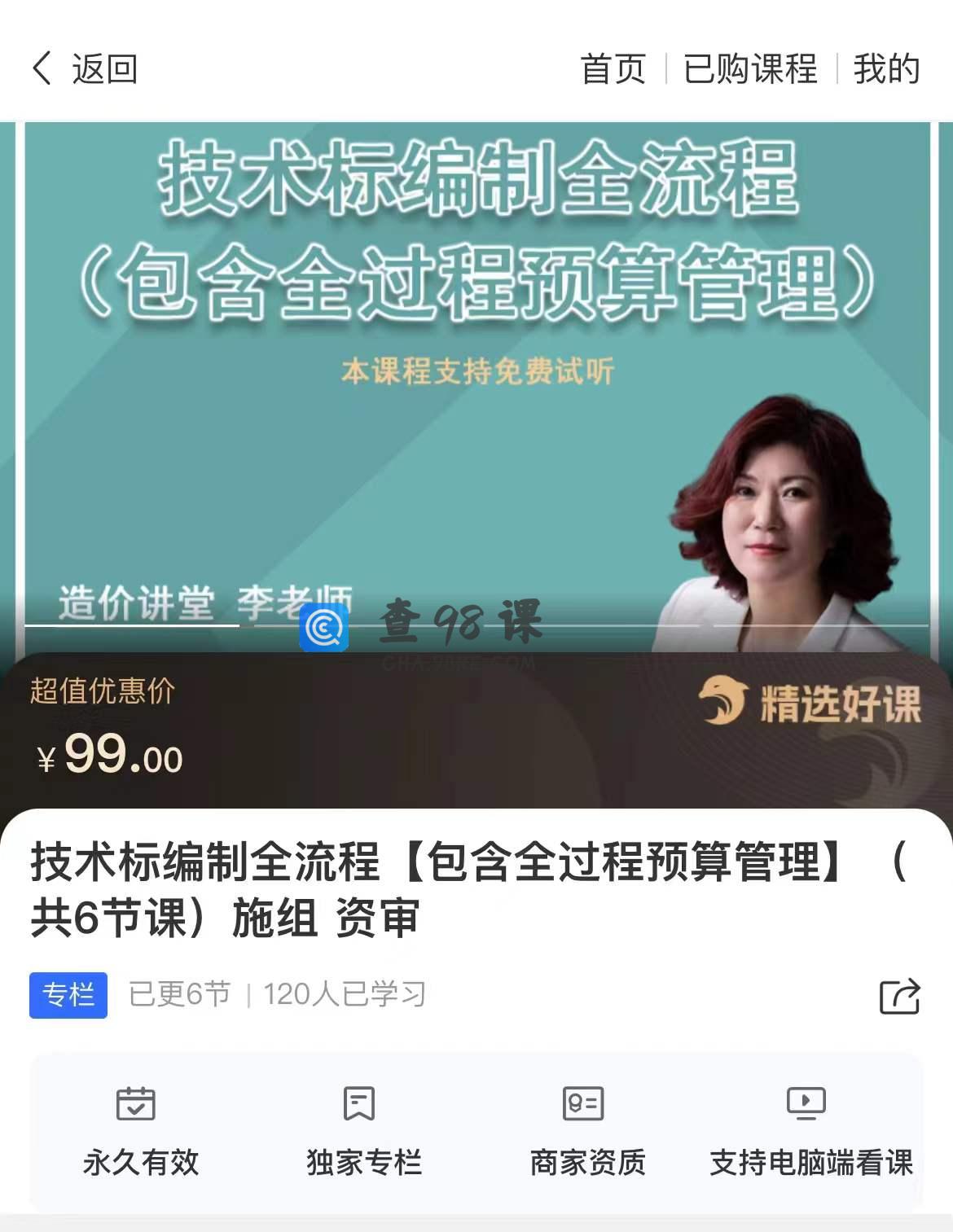Open the 首页 home link
Image resolution: width=953 pixels, height=1232 pixels.
613,69
